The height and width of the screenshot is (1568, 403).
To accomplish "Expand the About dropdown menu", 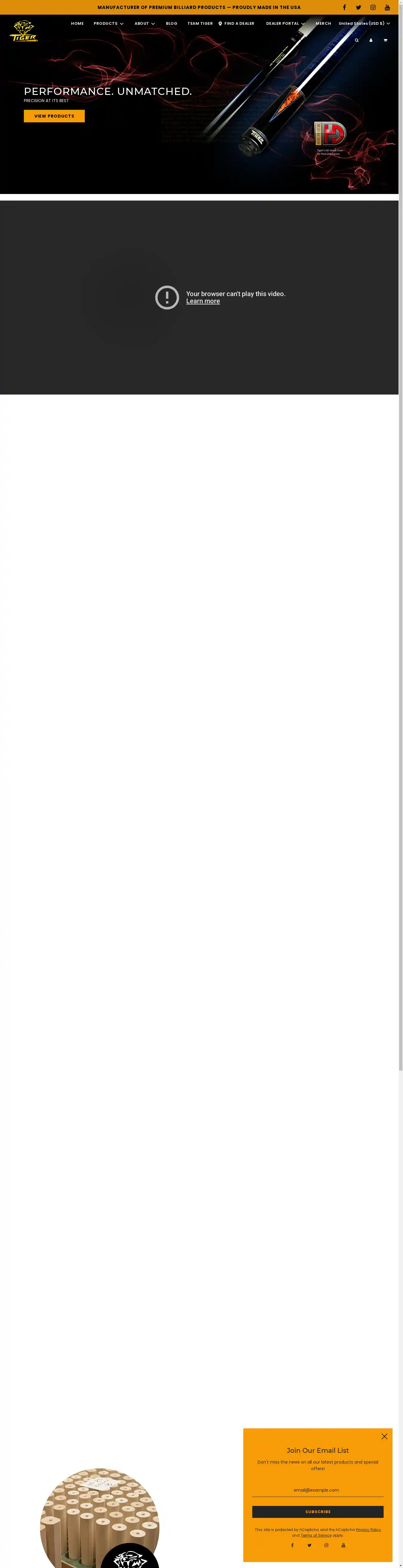I will (144, 24).
